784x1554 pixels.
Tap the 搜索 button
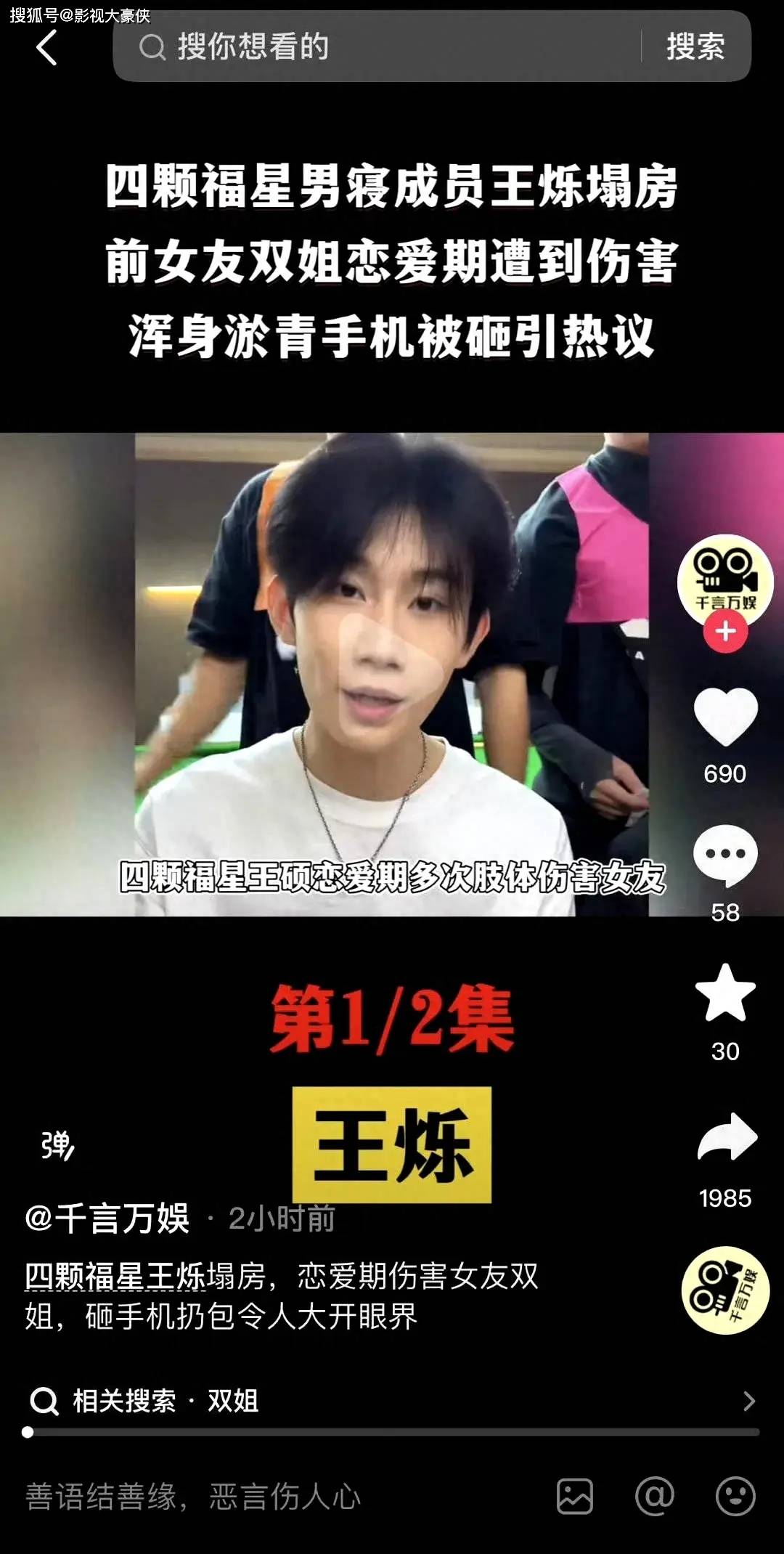[695, 47]
